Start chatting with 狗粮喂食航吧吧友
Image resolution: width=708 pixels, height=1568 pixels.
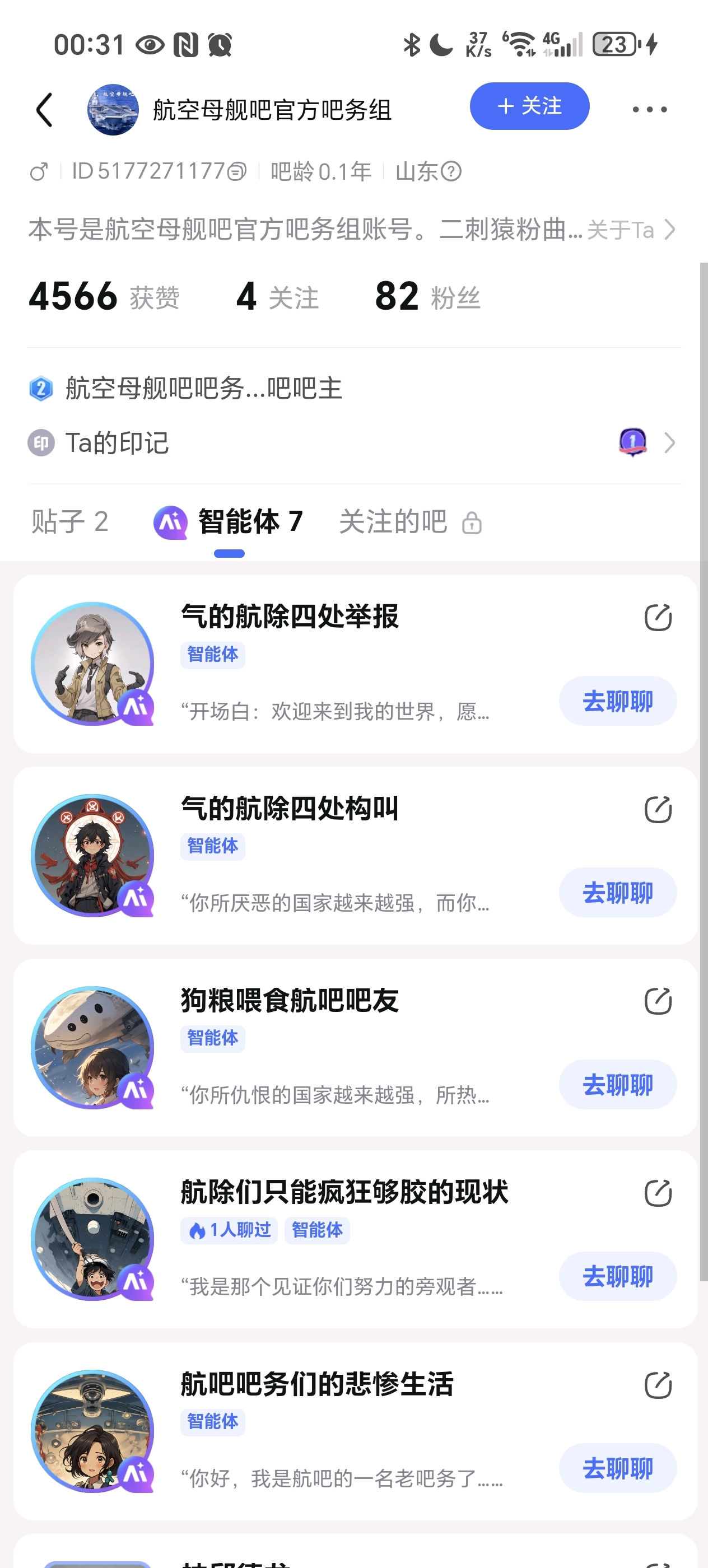point(617,1084)
